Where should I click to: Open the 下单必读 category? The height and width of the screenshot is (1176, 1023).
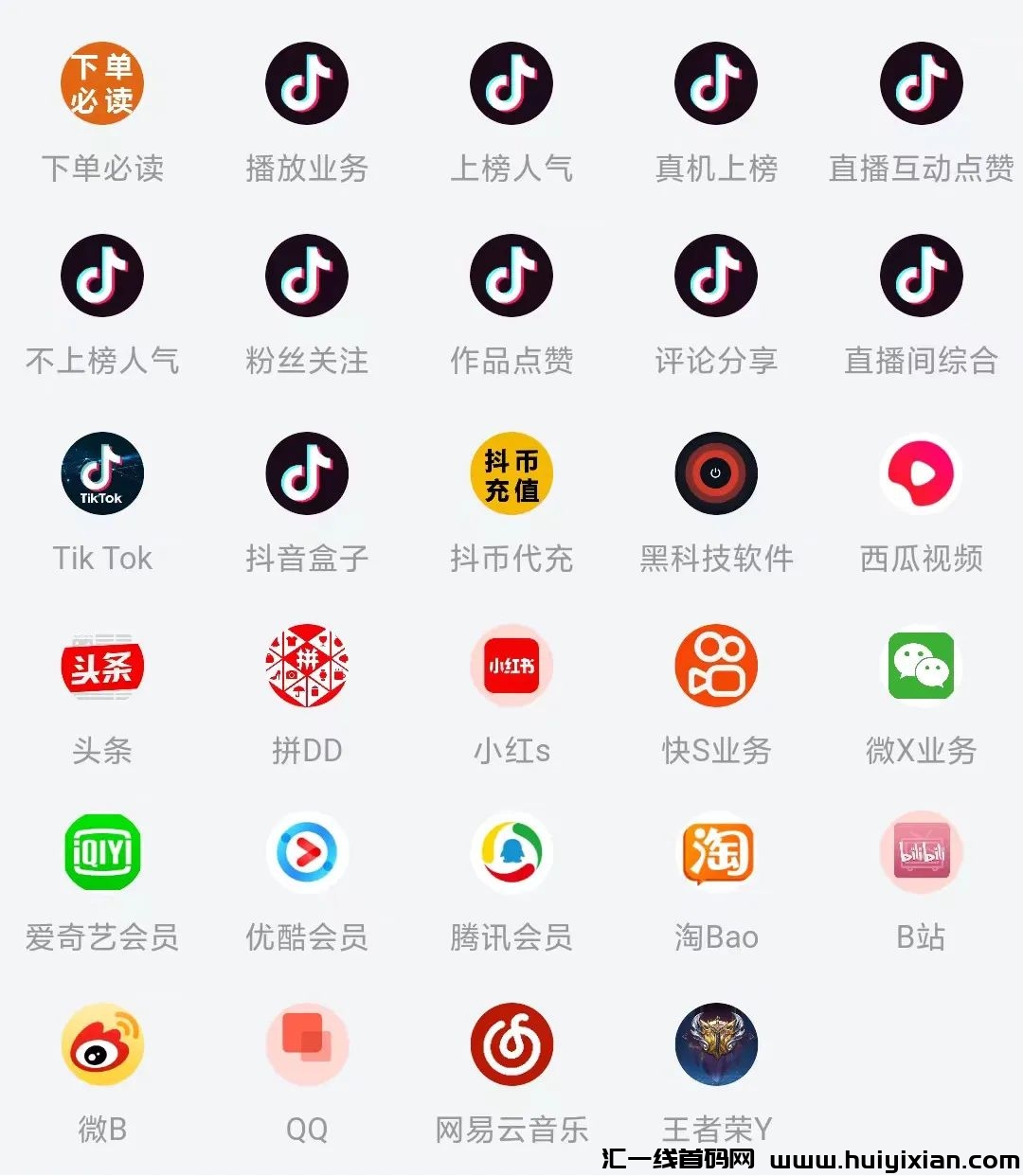click(102, 85)
